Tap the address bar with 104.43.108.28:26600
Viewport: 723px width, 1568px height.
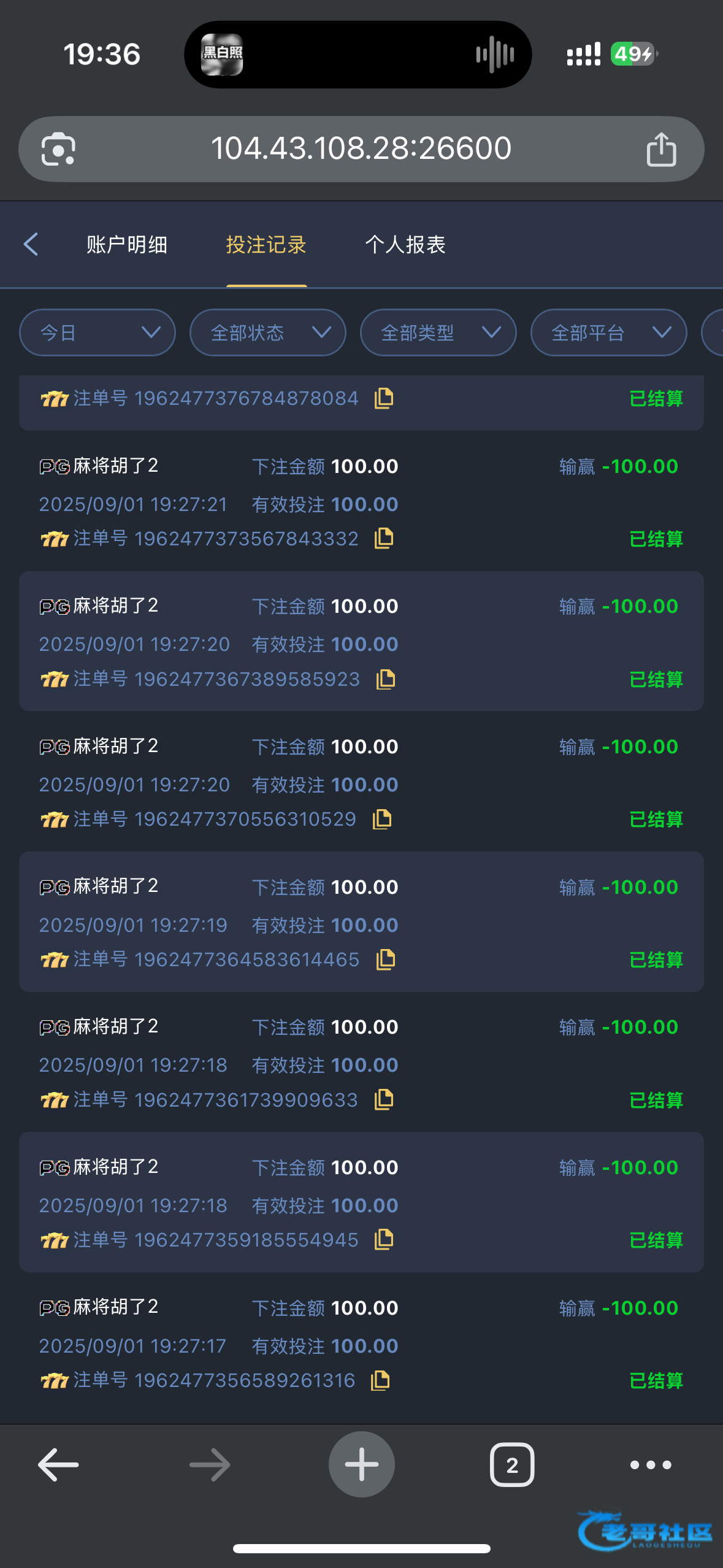click(361, 148)
